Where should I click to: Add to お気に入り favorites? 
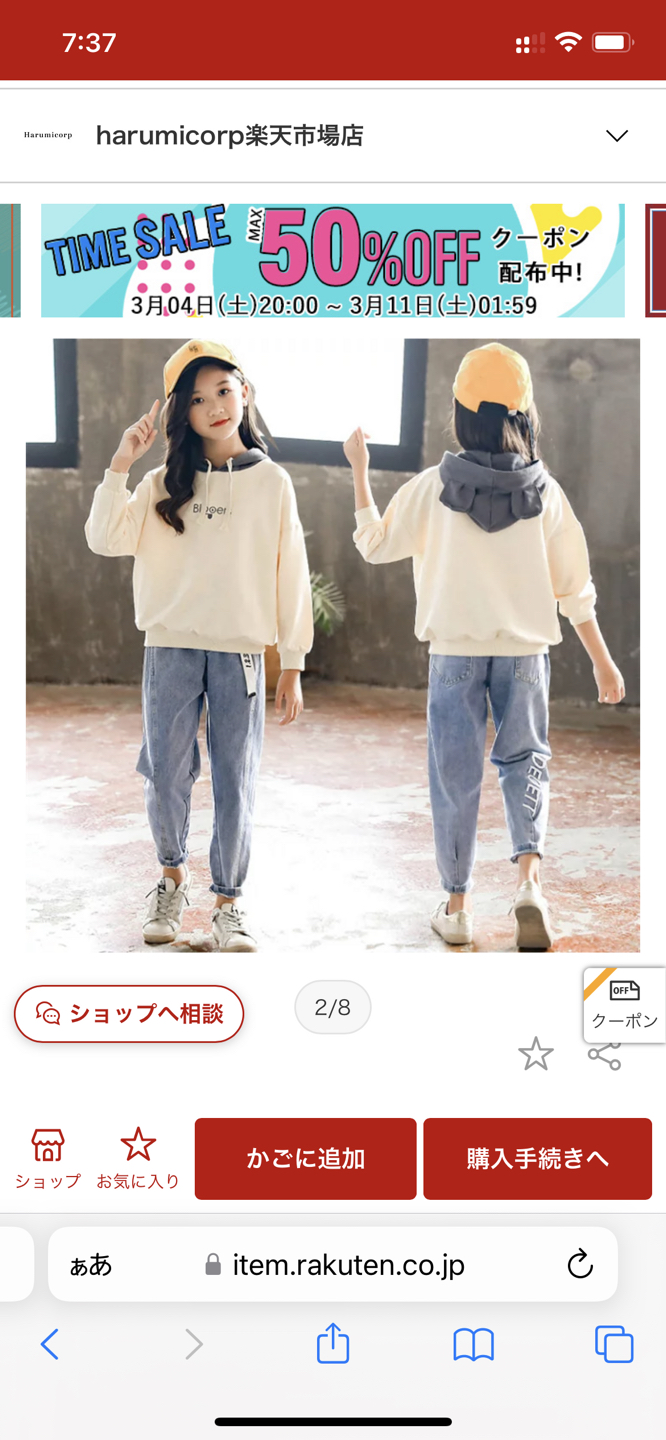tap(138, 1158)
